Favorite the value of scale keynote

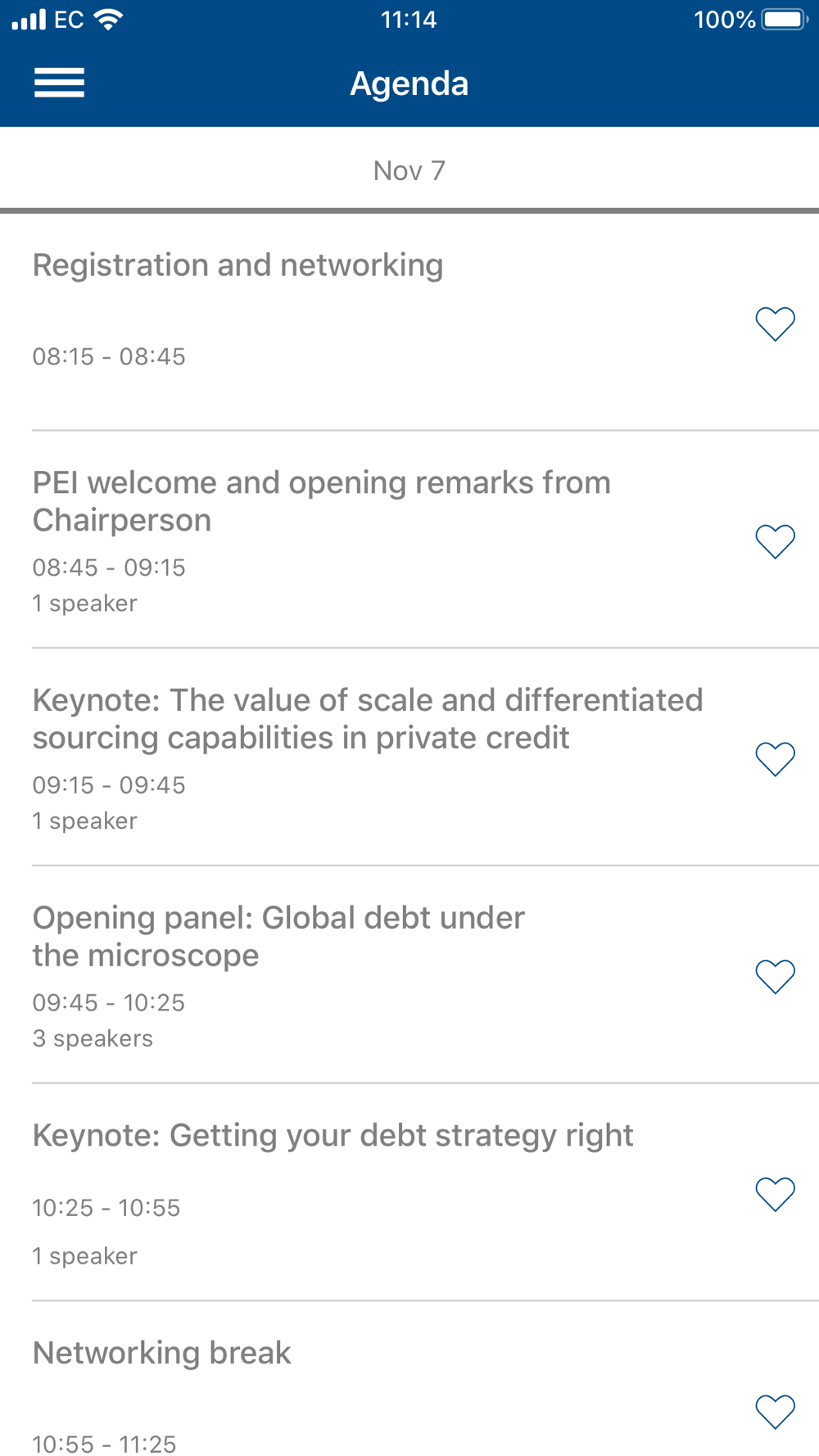tap(775, 759)
